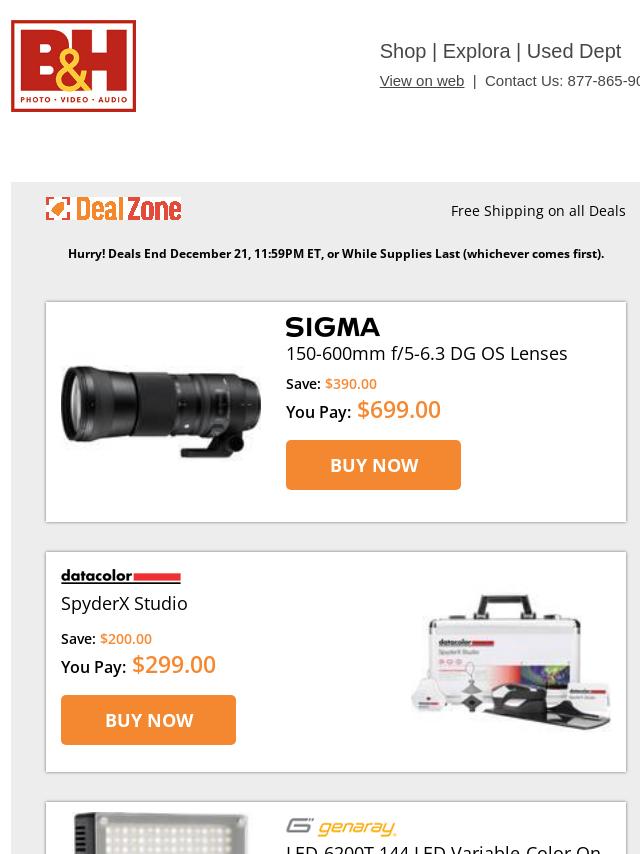Viewport: 640px width, 854px height.
Task: Open the Genaray LED light image
Action: click(x=161, y=832)
